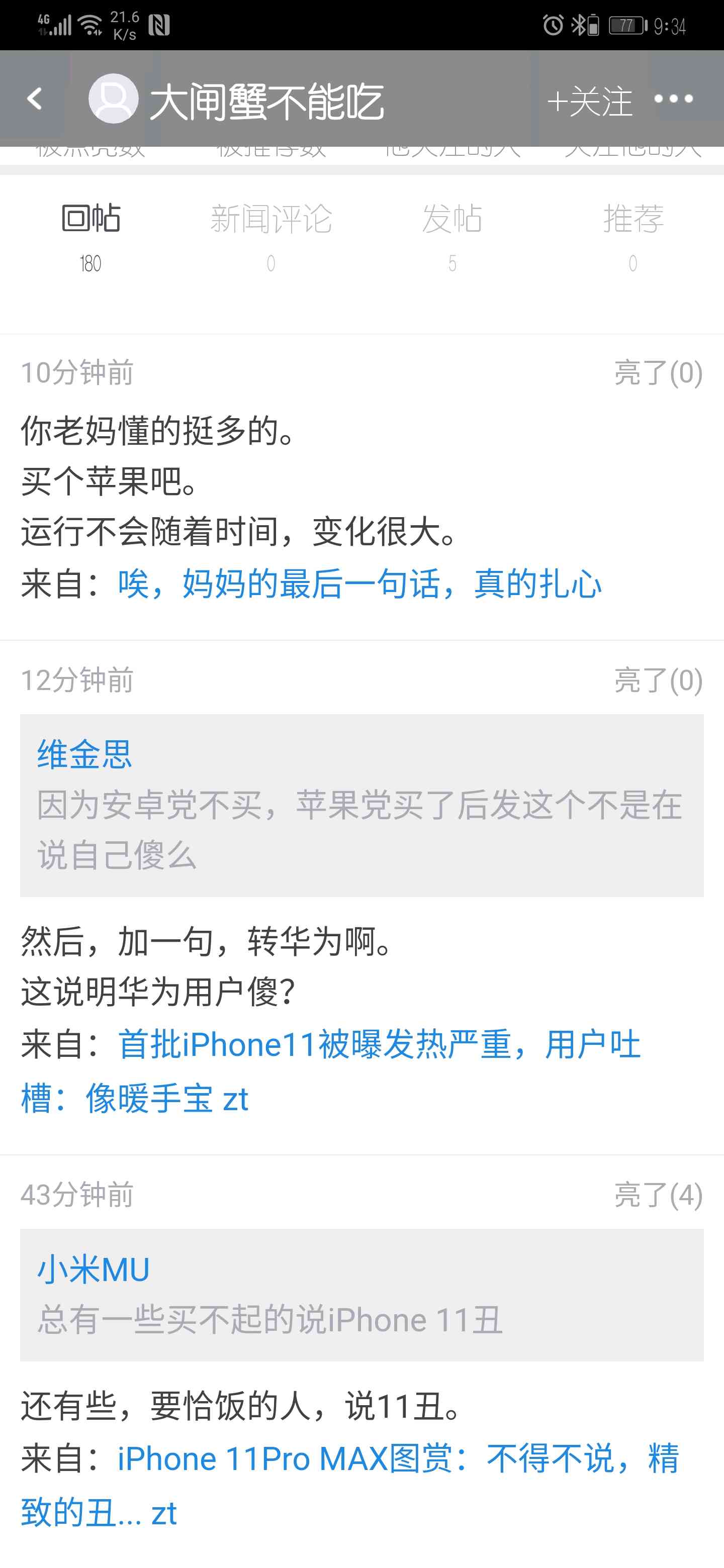The height and width of the screenshot is (1568, 724).
Task: Open the iPhone 11Pro MAX图赏 thread
Action: coord(350,1485)
